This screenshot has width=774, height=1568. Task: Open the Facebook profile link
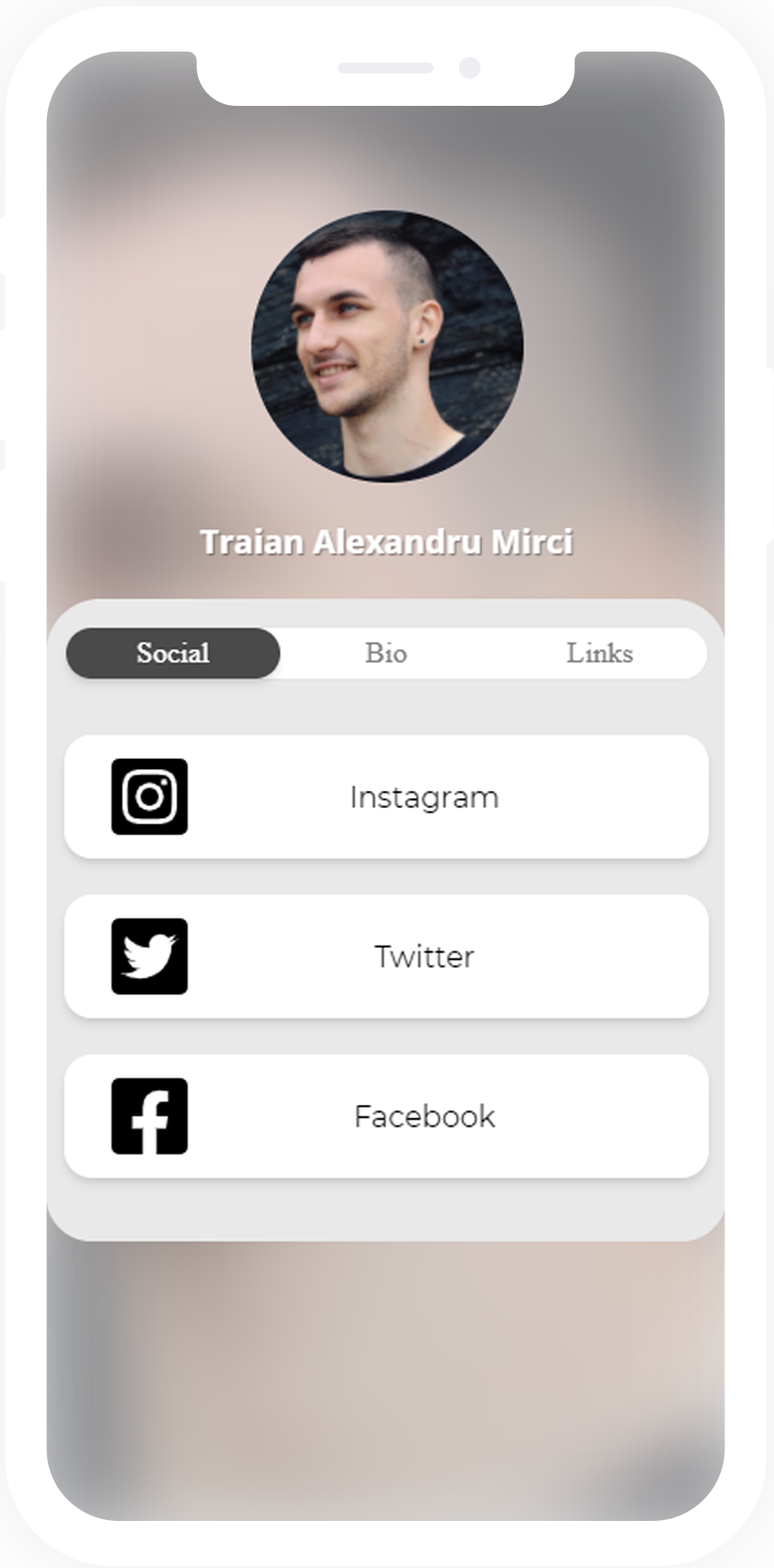click(x=386, y=1117)
